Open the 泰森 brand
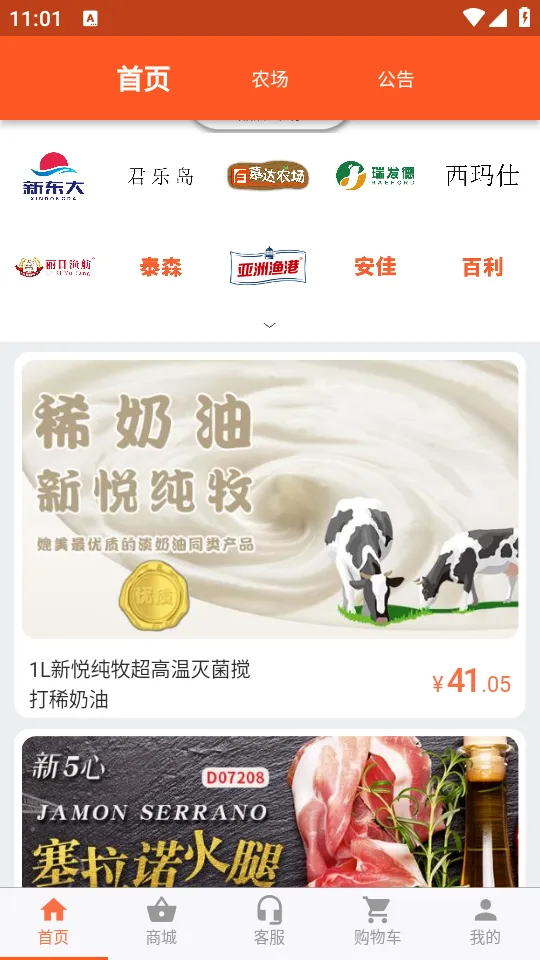540x960 pixels. 161,267
